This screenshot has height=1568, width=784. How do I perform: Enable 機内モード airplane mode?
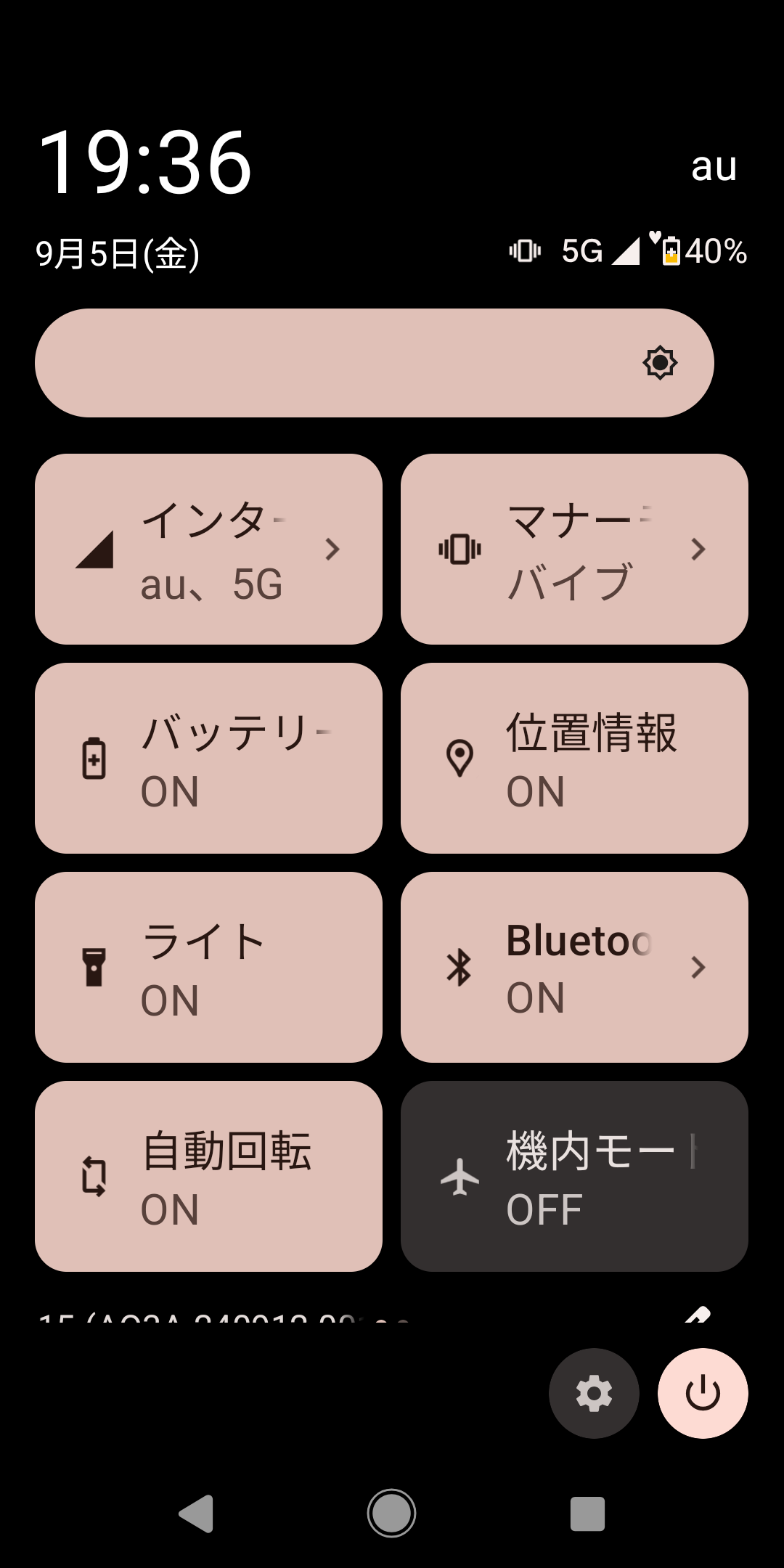574,1176
